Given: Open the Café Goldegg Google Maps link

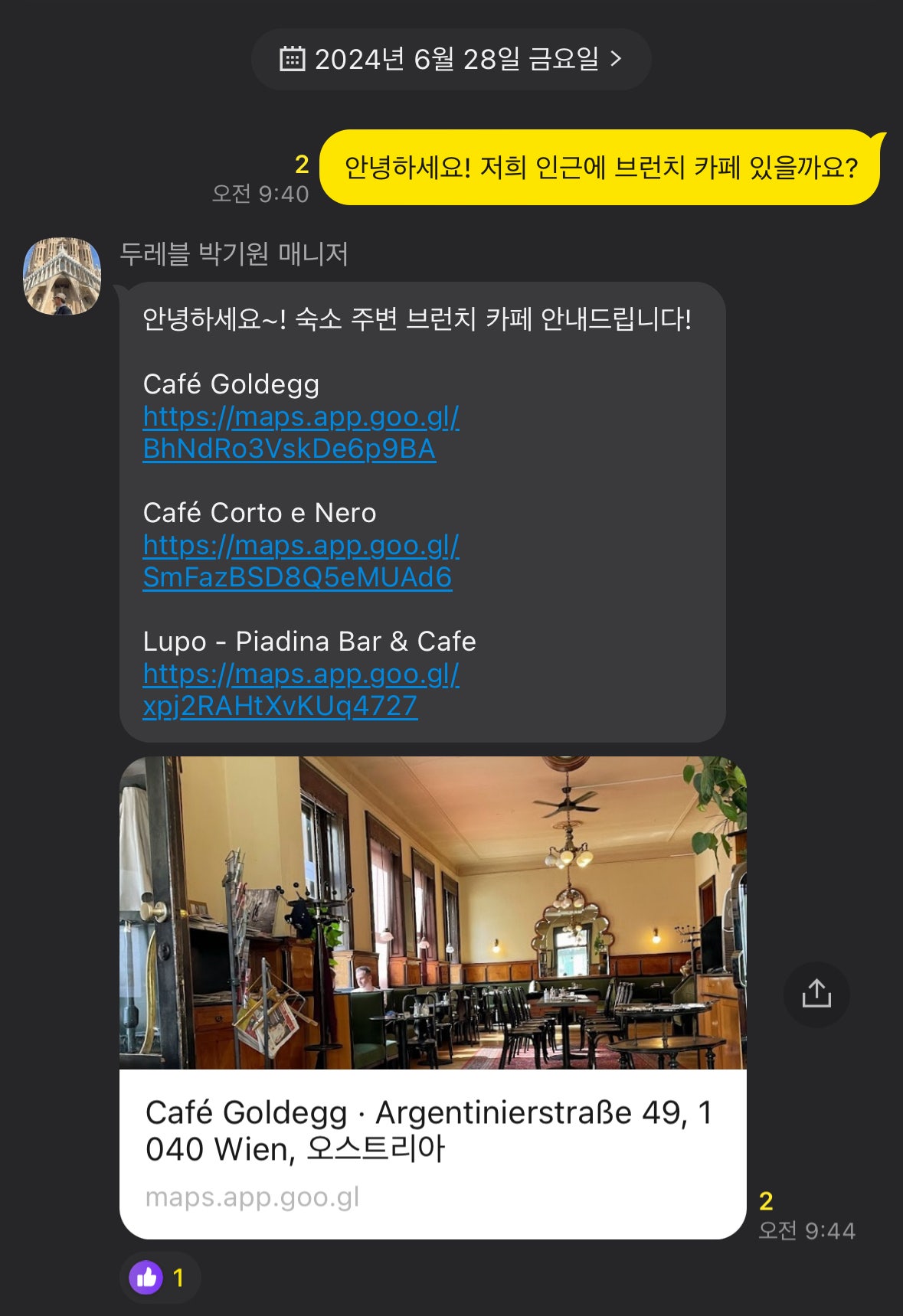Looking at the screenshot, I should tap(300, 433).
